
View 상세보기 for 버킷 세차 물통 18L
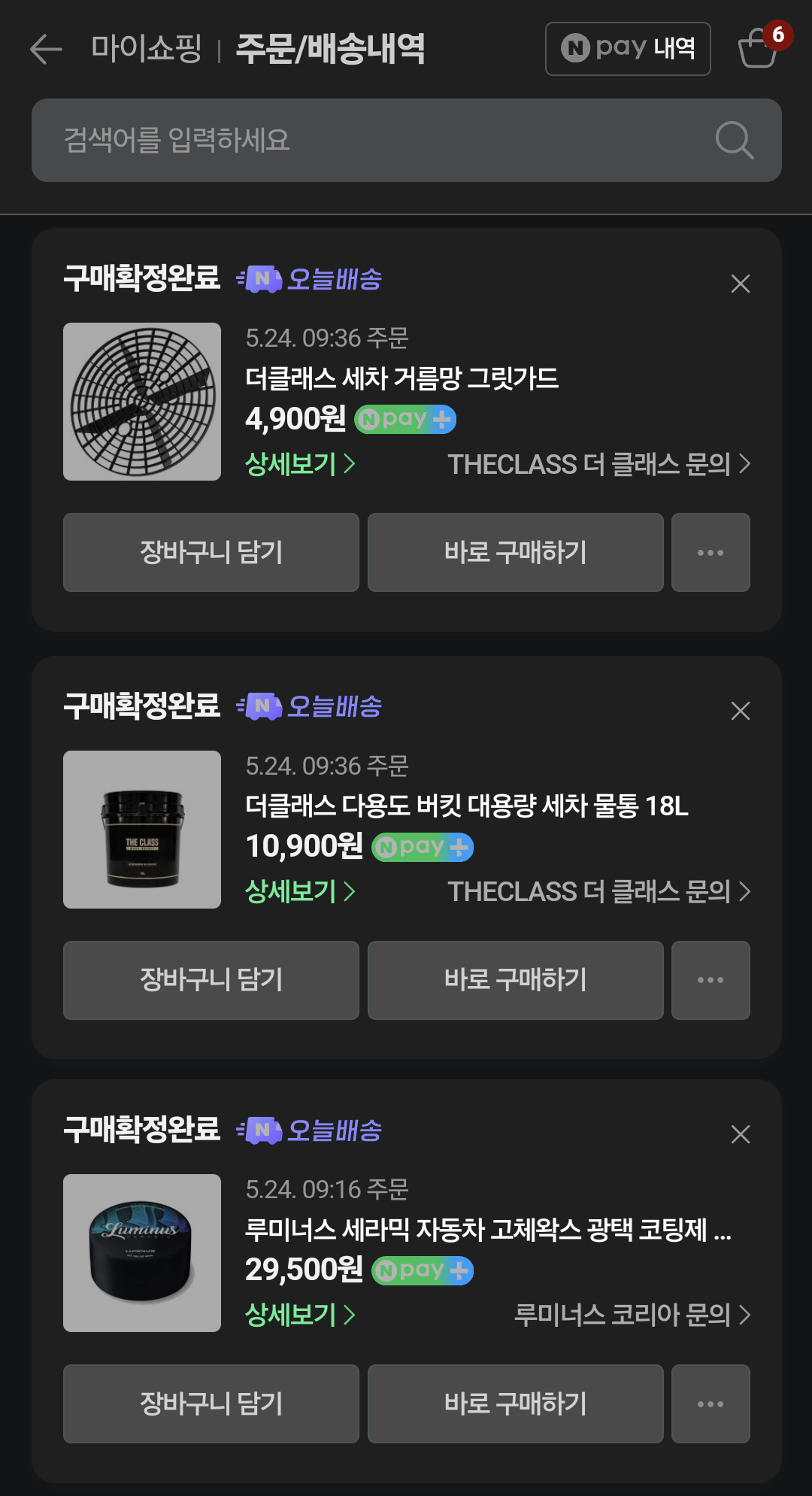click(300, 891)
